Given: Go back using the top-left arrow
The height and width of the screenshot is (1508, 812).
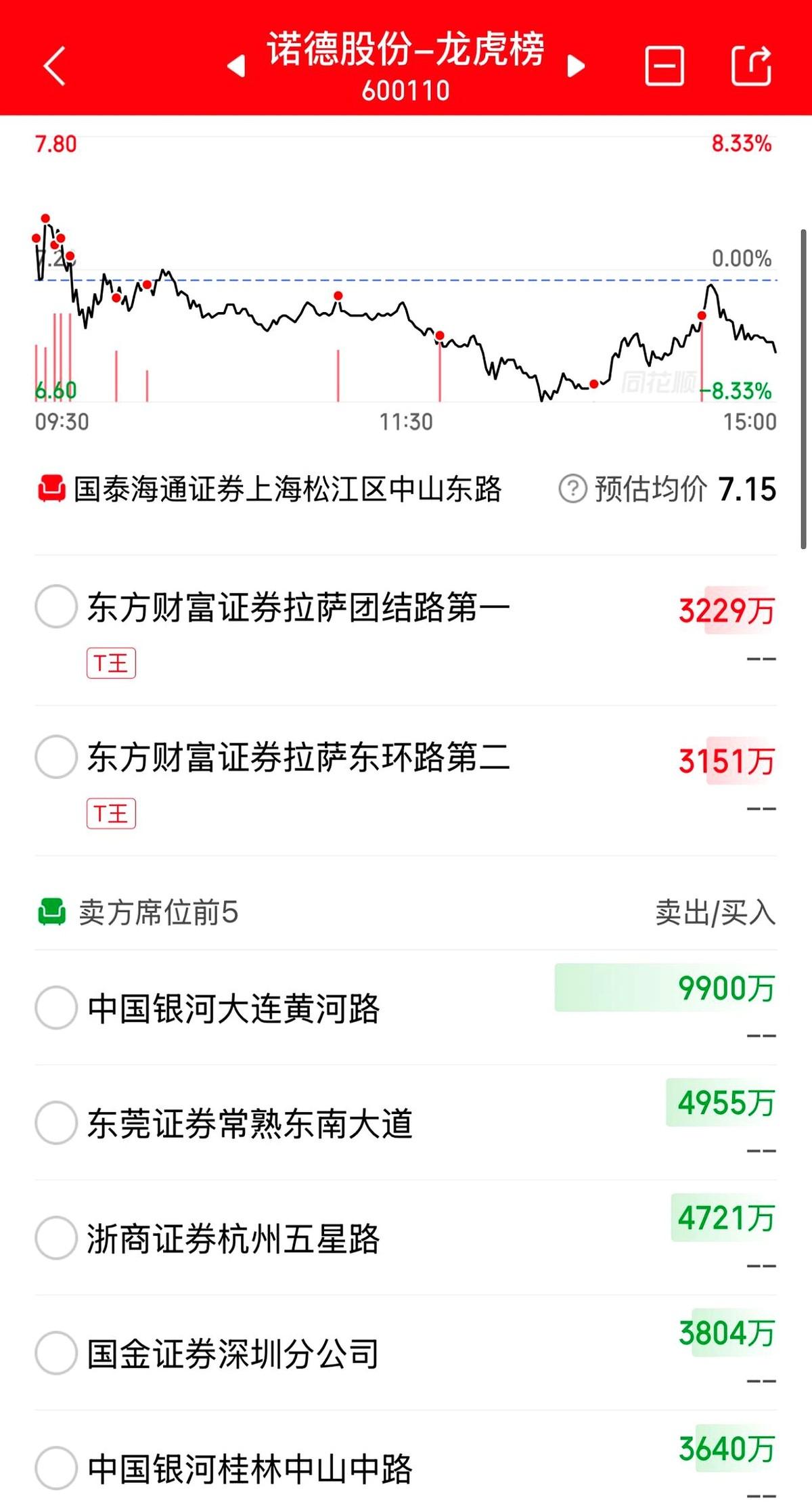Looking at the screenshot, I should 54,66.
